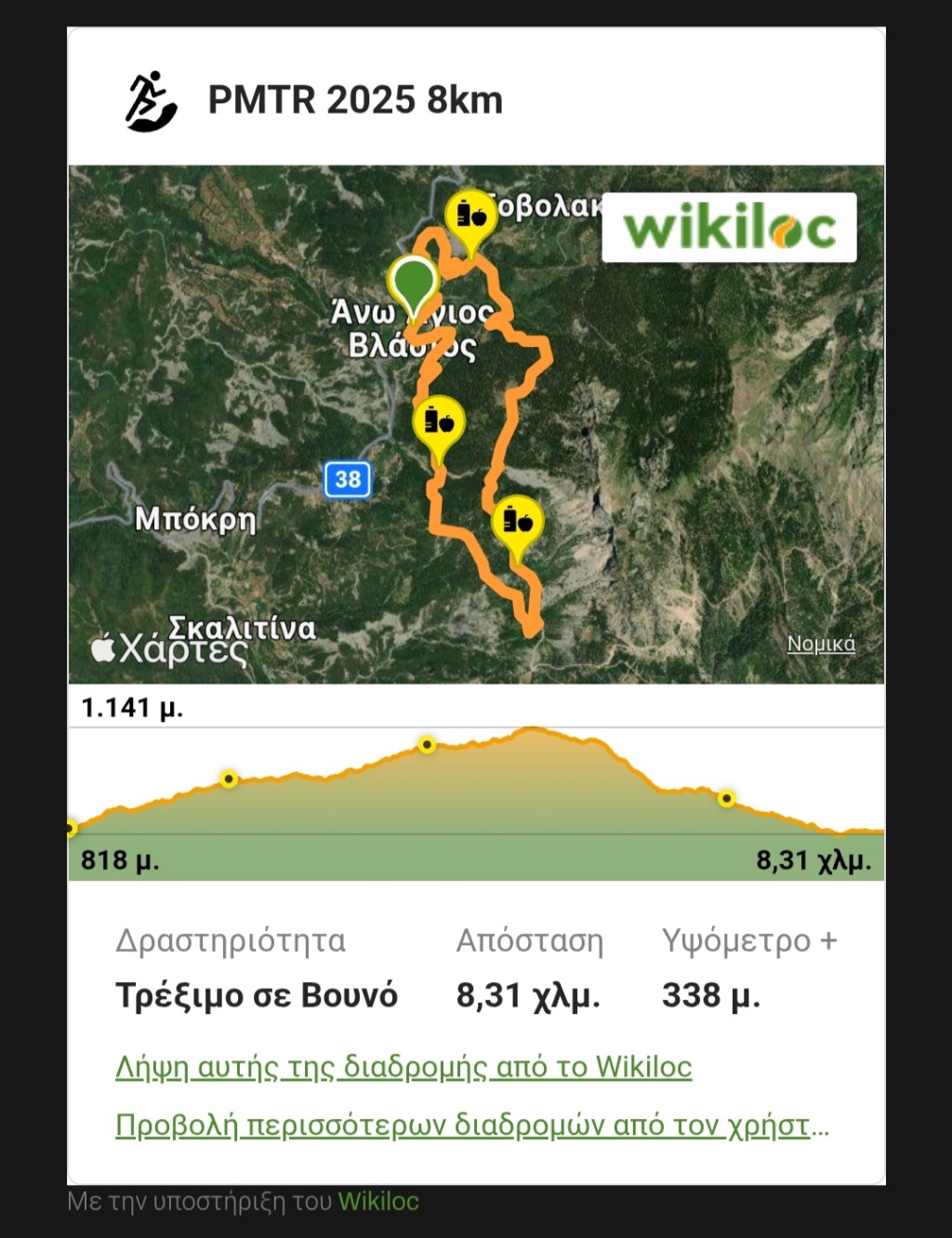Click the refreshment point marker near Τοβολάκ
Screen dimensions: 952x1238
tap(472, 216)
